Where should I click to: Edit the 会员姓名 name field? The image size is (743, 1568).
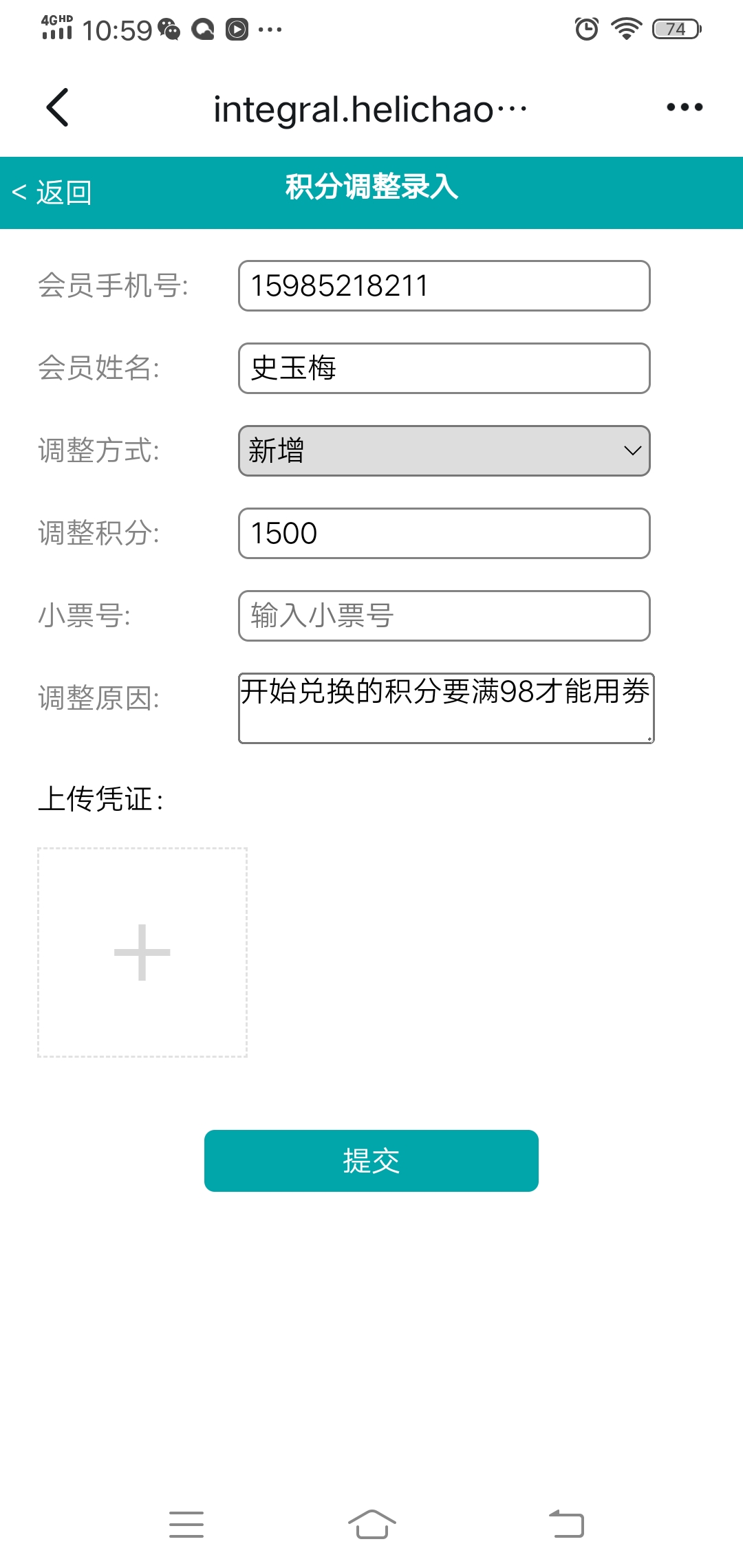[x=444, y=368]
